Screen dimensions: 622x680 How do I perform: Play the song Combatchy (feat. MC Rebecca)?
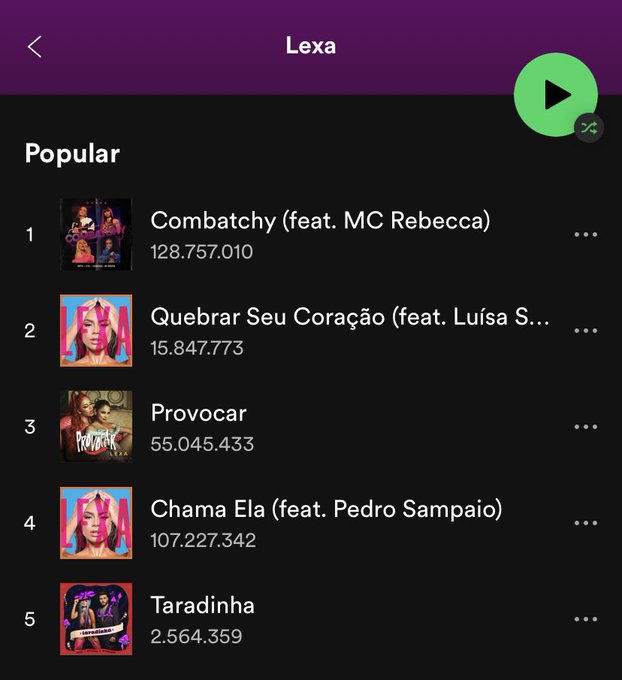(x=320, y=220)
